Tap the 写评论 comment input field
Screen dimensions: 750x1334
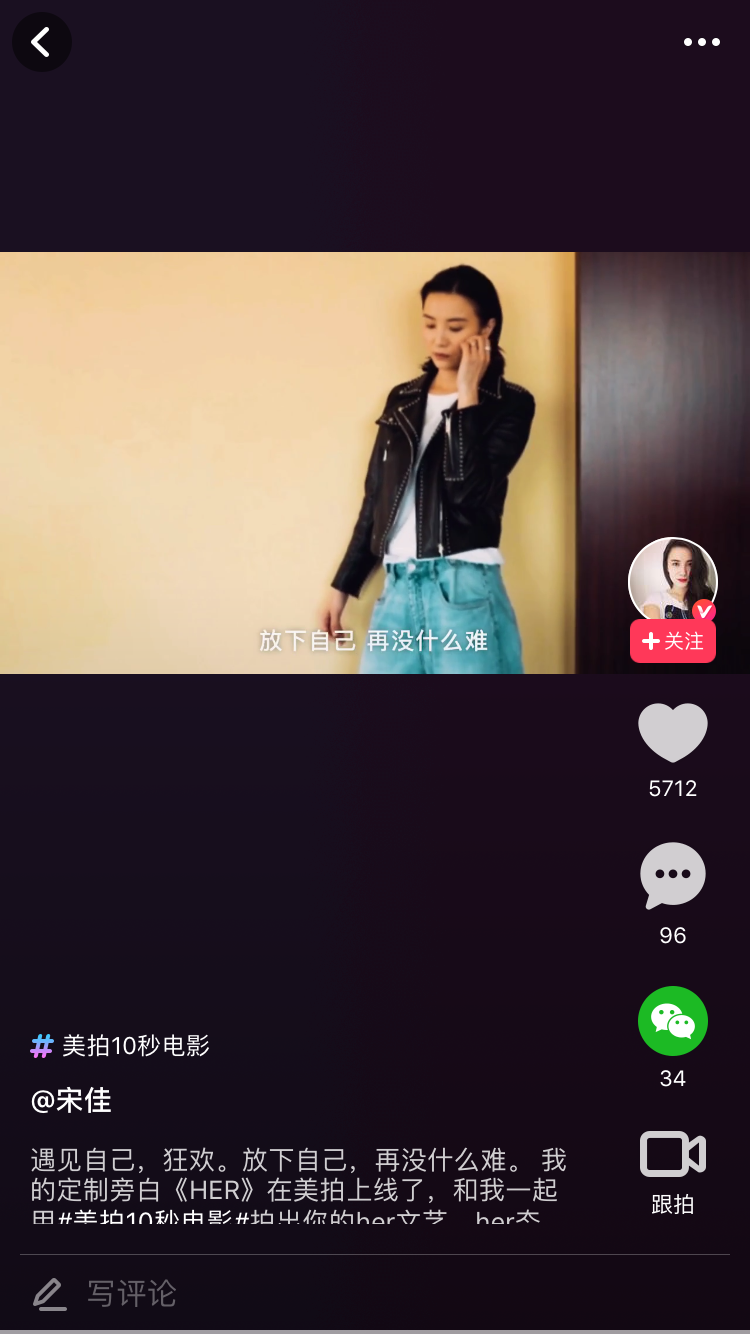click(300, 1293)
